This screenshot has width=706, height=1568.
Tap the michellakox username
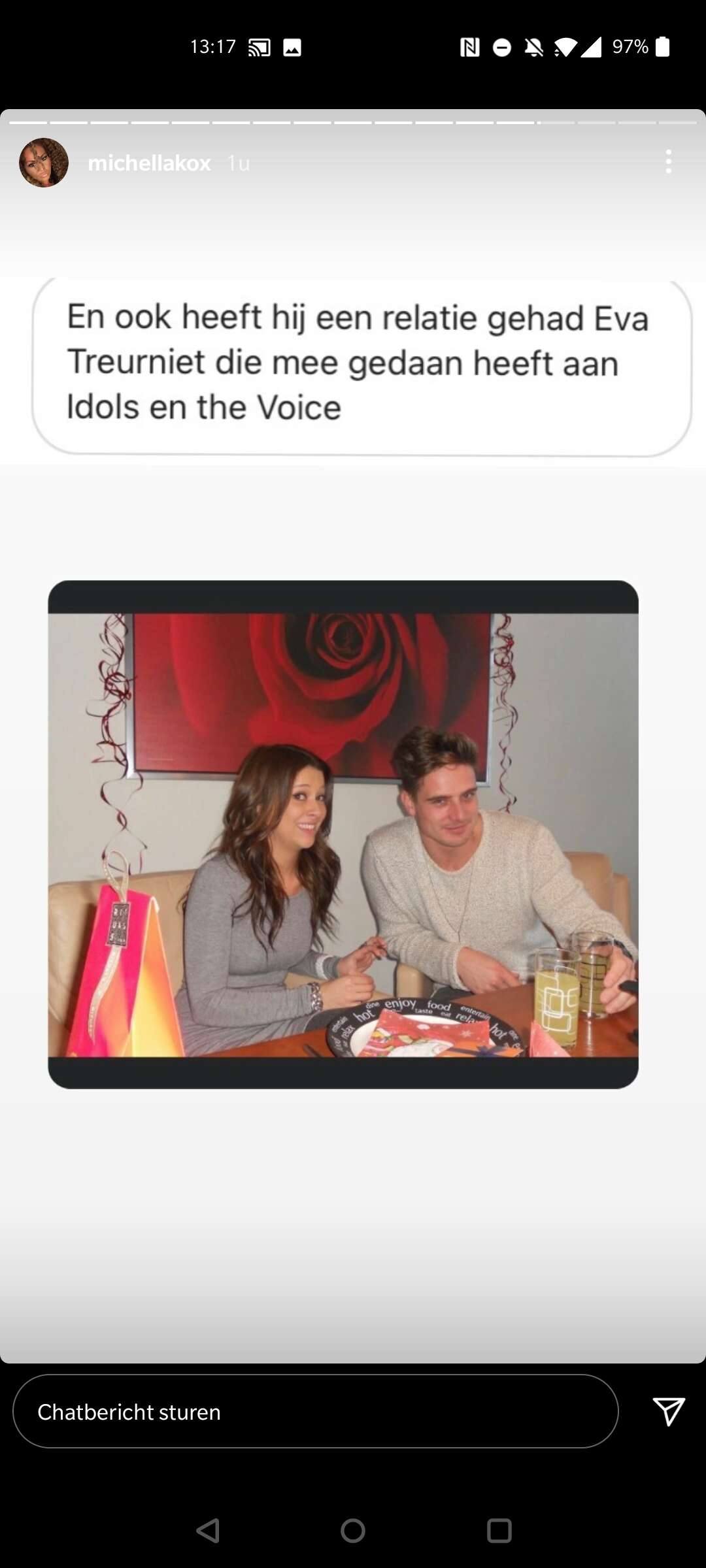pyautogui.click(x=149, y=163)
